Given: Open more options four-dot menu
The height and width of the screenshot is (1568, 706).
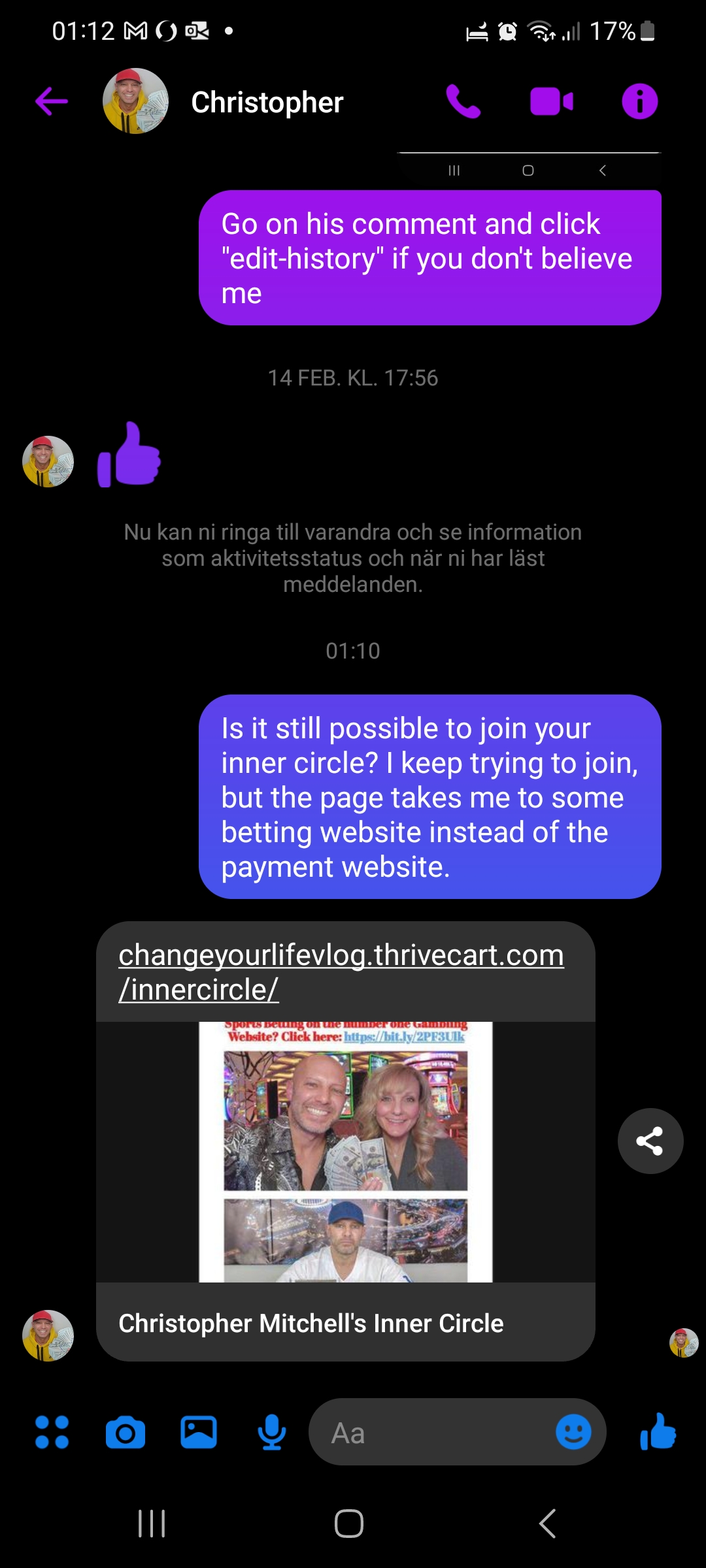Looking at the screenshot, I should tap(52, 1432).
